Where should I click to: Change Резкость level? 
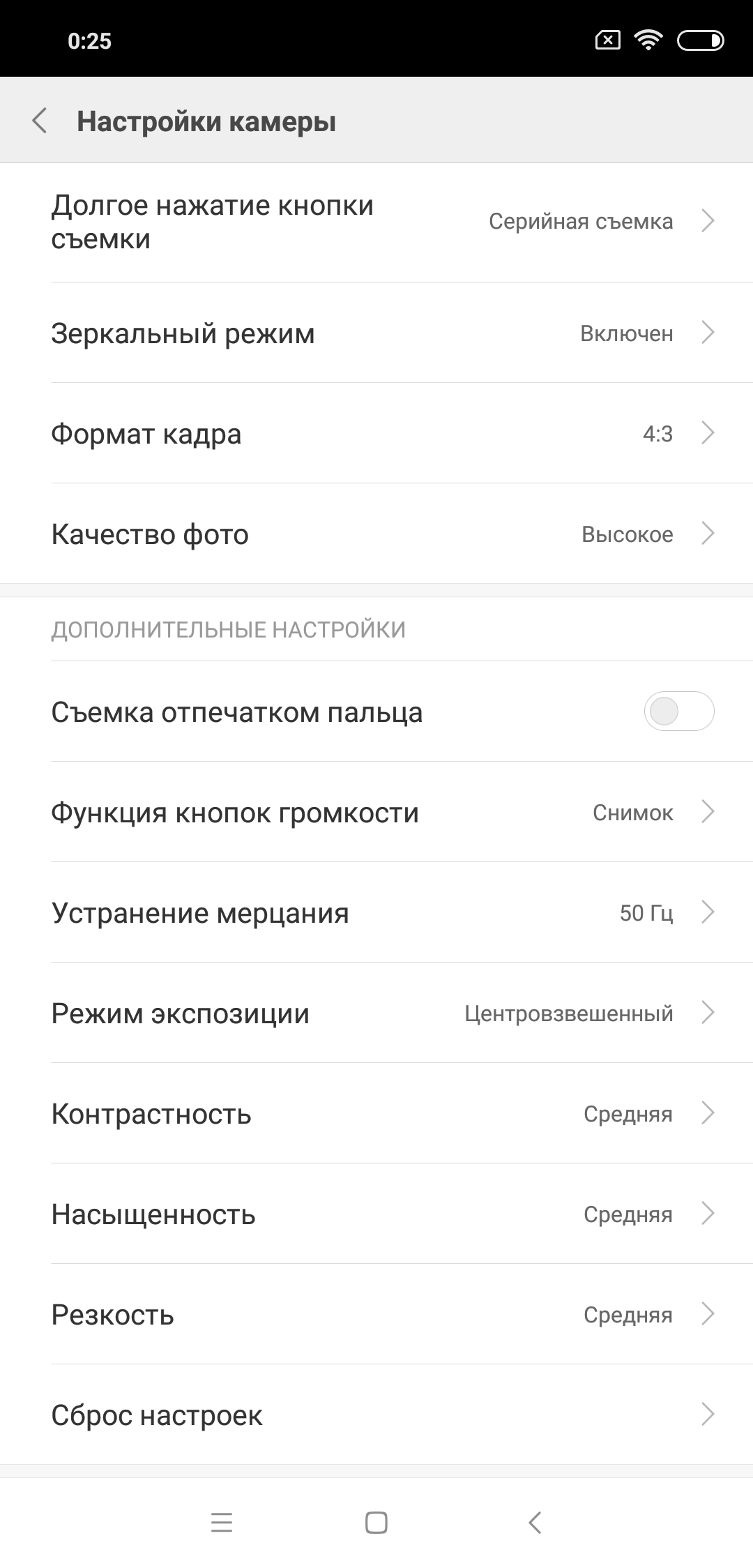point(376,1315)
